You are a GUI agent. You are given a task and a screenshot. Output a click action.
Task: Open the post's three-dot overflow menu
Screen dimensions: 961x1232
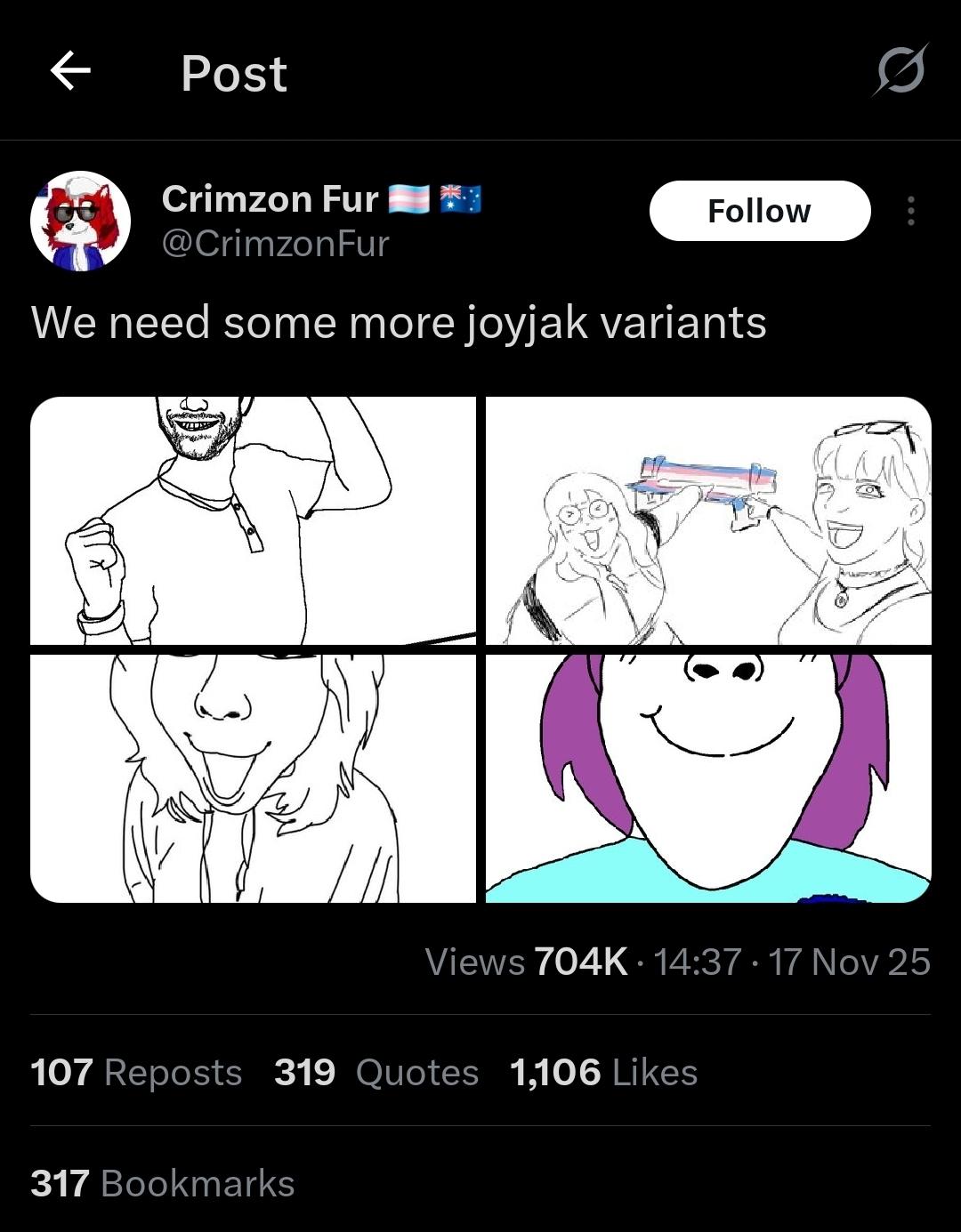pyautogui.click(x=910, y=211)
